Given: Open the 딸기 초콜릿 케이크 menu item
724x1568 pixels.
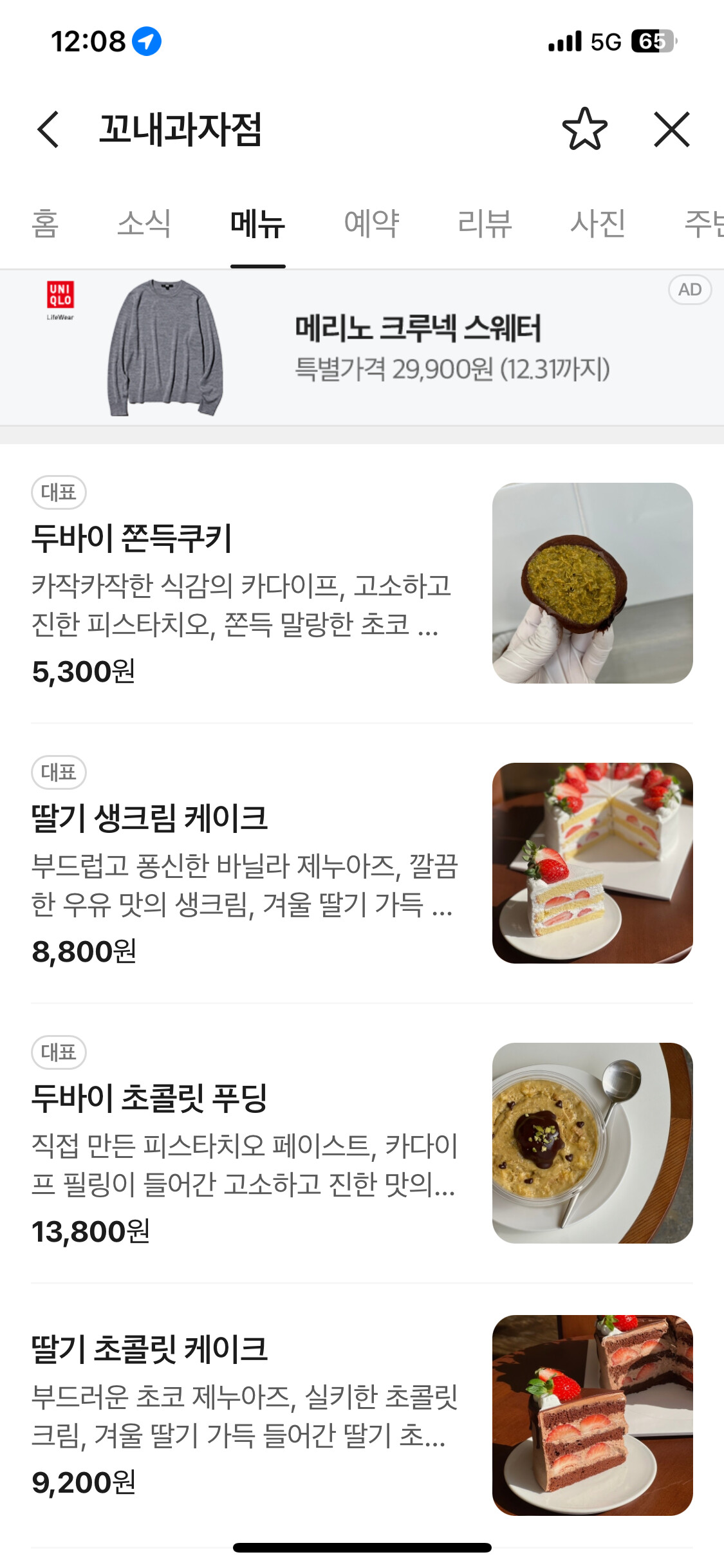Looking at the screenshot, I should tap(149, 1349).
